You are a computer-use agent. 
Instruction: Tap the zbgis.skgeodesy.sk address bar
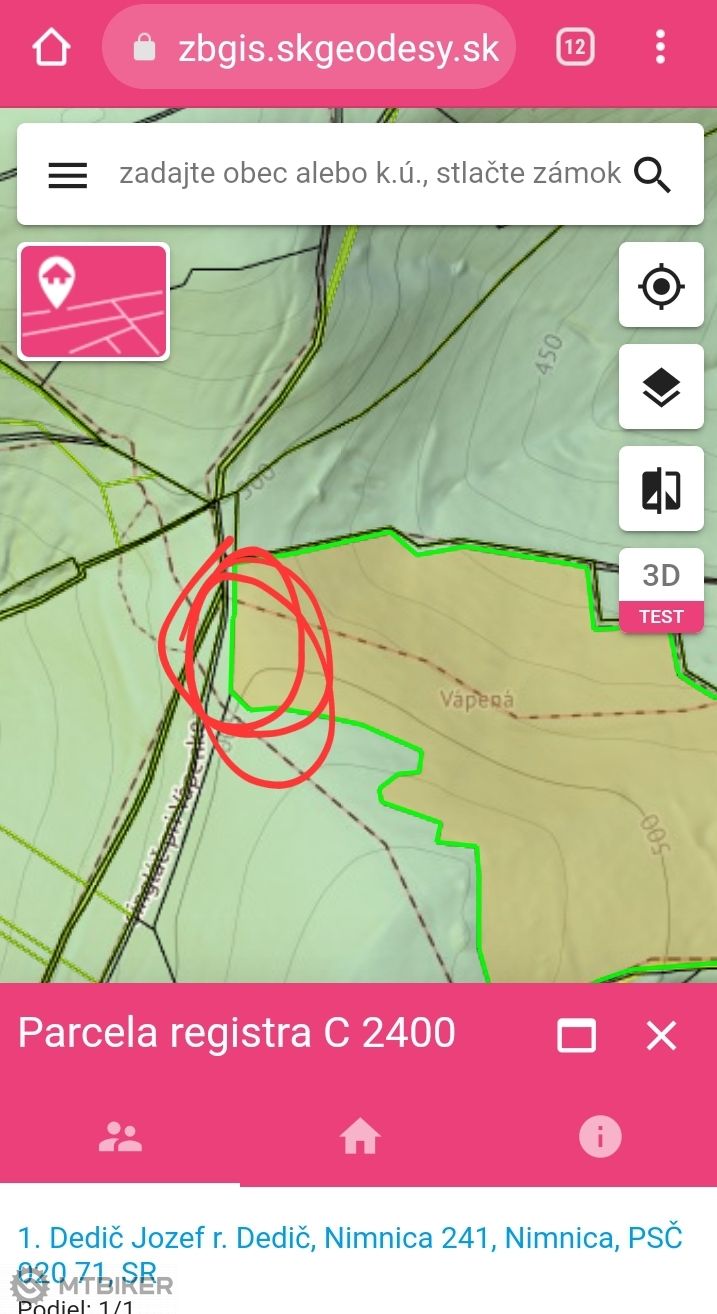click(310, 48)
